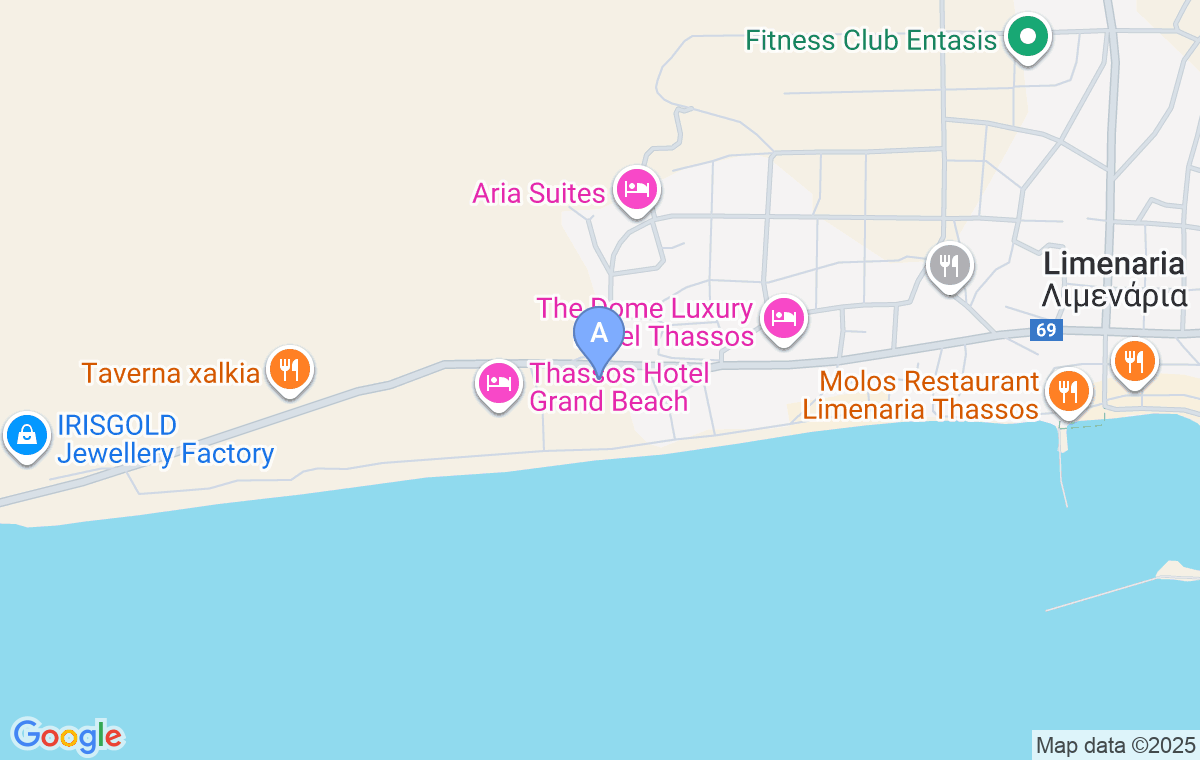The width and height of the screenshot is (1200, 760).
Task: Tap IRISGOLD Jewellery Factory shop pin
Action: click(27, 436)
